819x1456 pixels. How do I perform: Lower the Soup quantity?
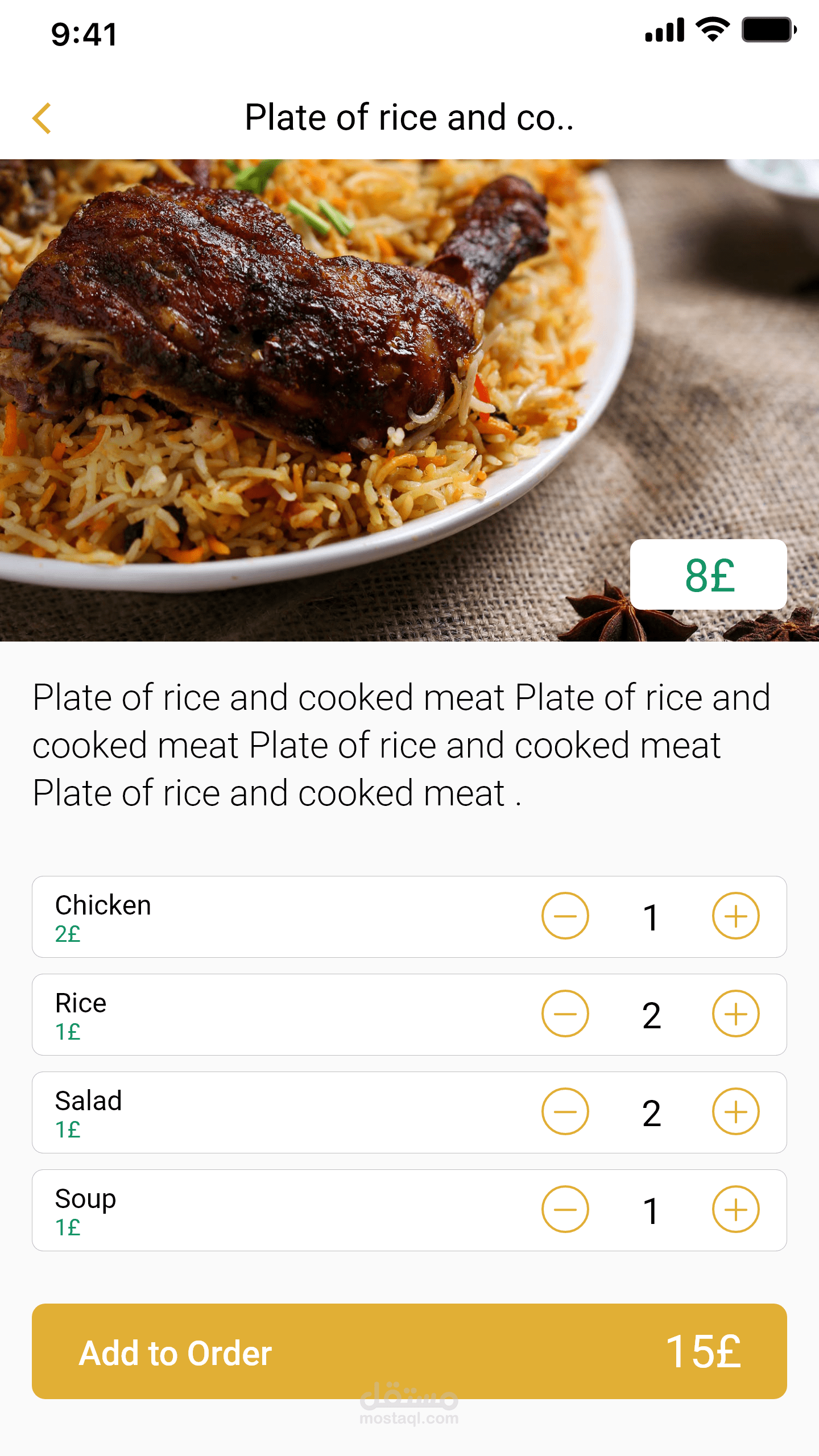565,1209
